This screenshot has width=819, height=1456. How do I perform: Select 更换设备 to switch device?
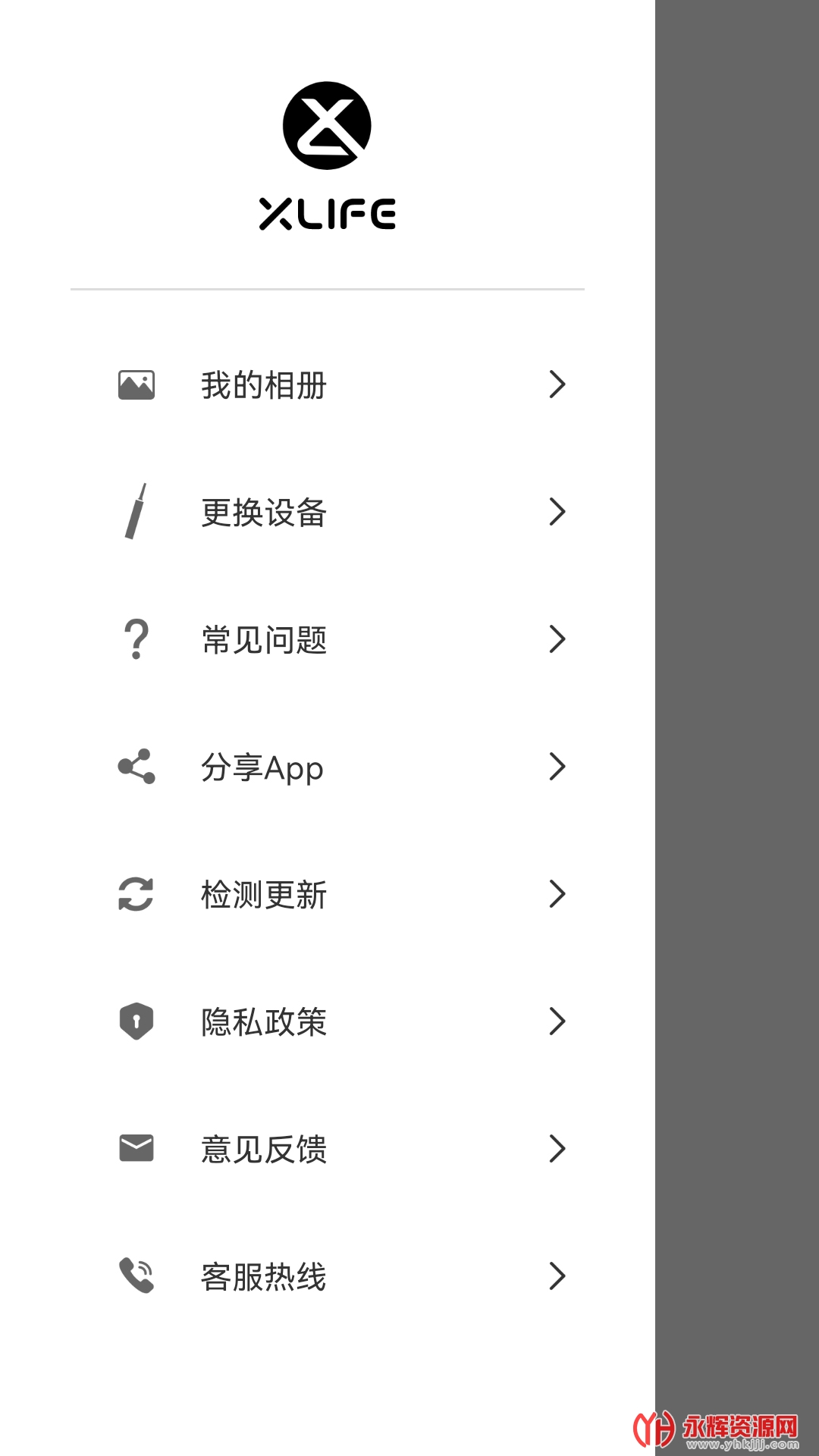pos(328,513)
